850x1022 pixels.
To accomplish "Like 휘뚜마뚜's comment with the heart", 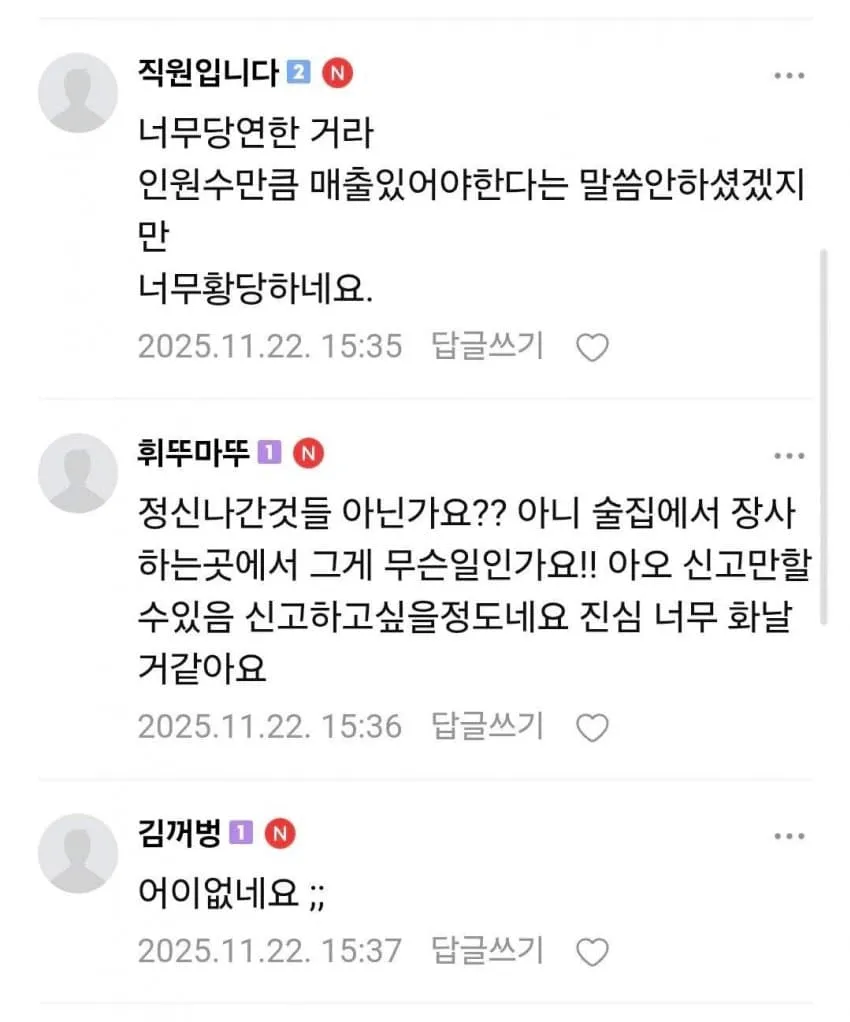I will 593,728.
